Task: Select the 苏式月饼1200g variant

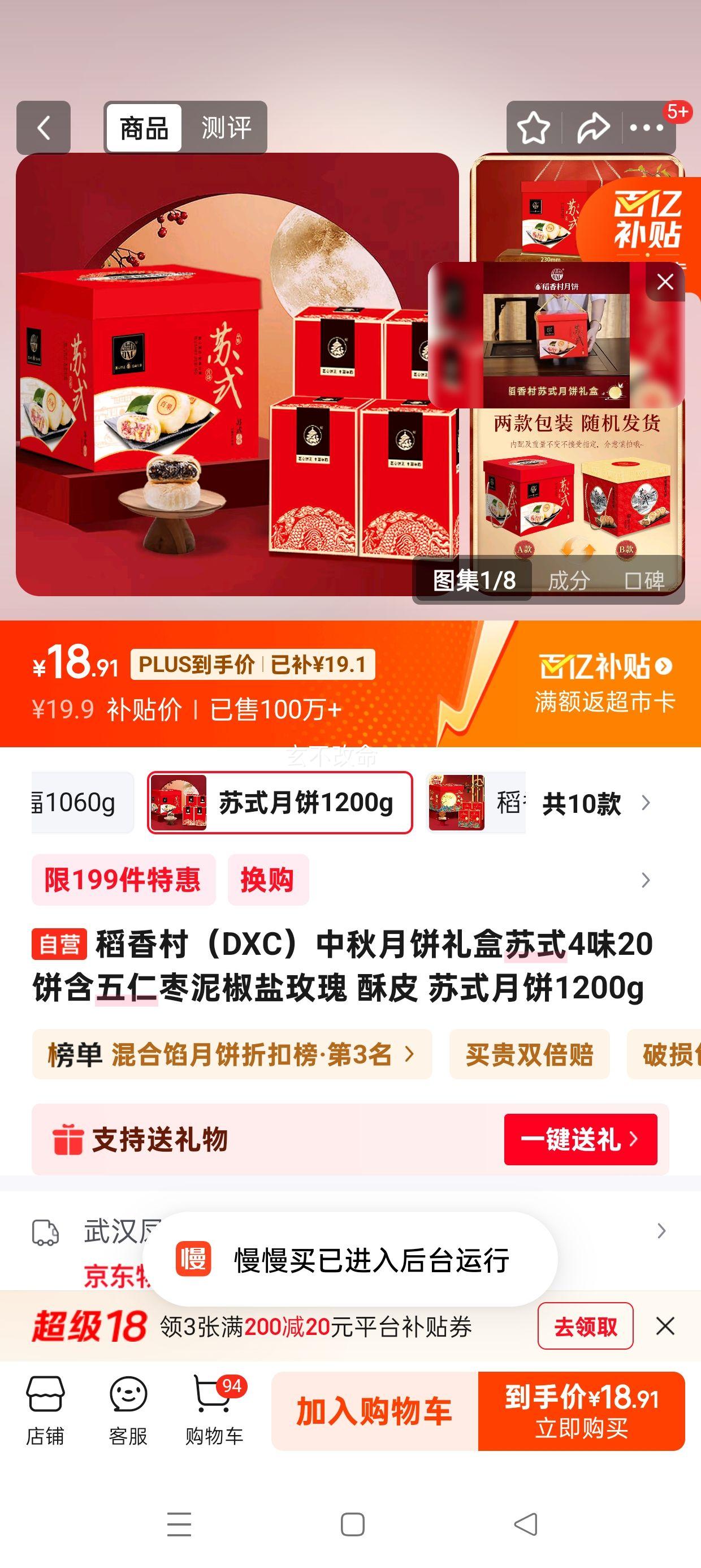Action: (x=280, y=803)
